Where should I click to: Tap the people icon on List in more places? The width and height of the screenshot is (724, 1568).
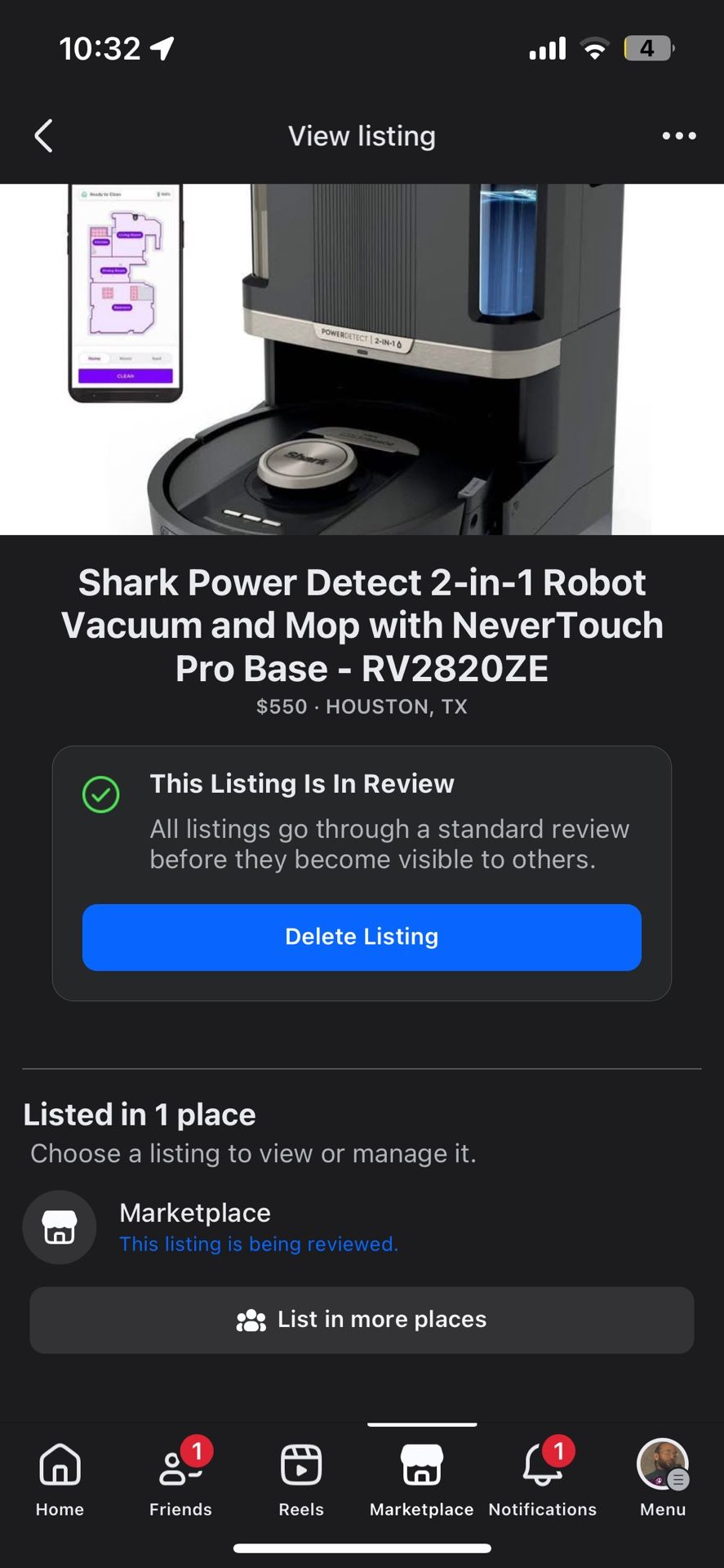coord(251,1320)
